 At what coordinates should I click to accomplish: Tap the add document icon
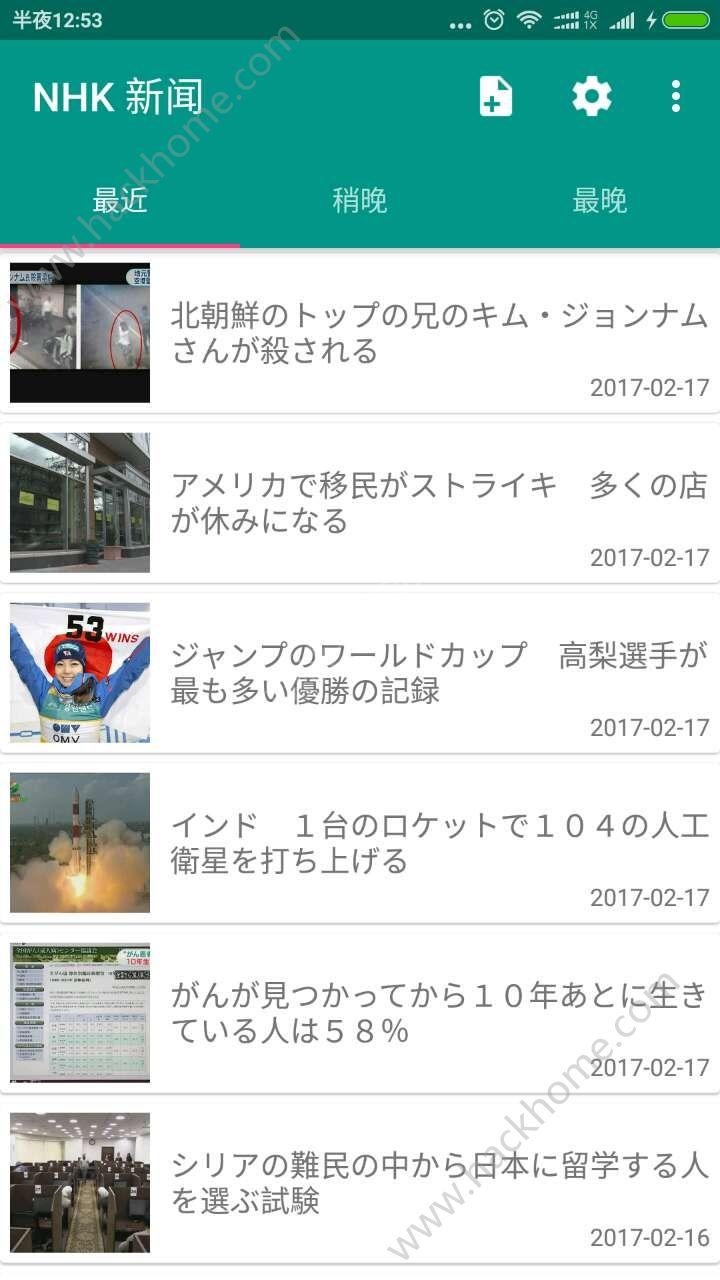(496, 96)
